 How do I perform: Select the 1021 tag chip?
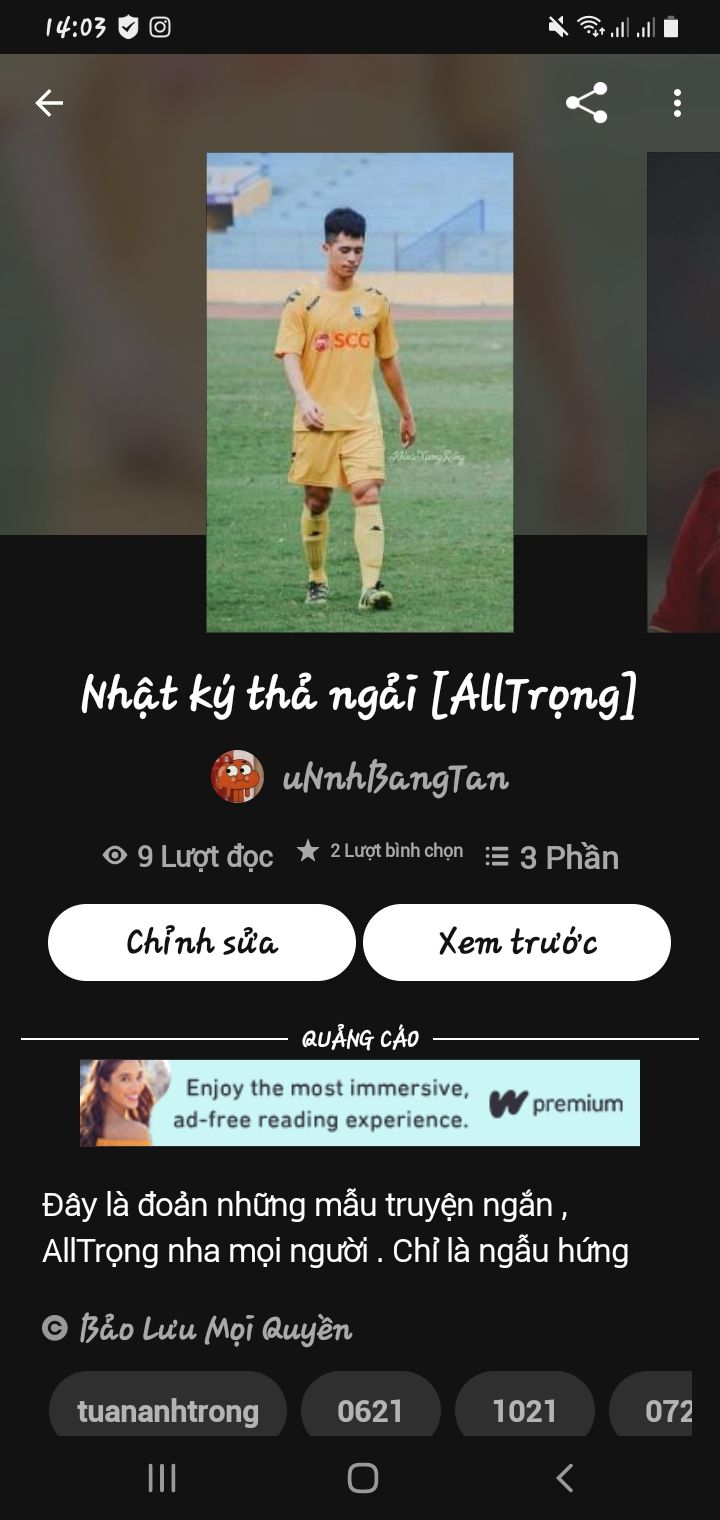tap(525, 1410)
